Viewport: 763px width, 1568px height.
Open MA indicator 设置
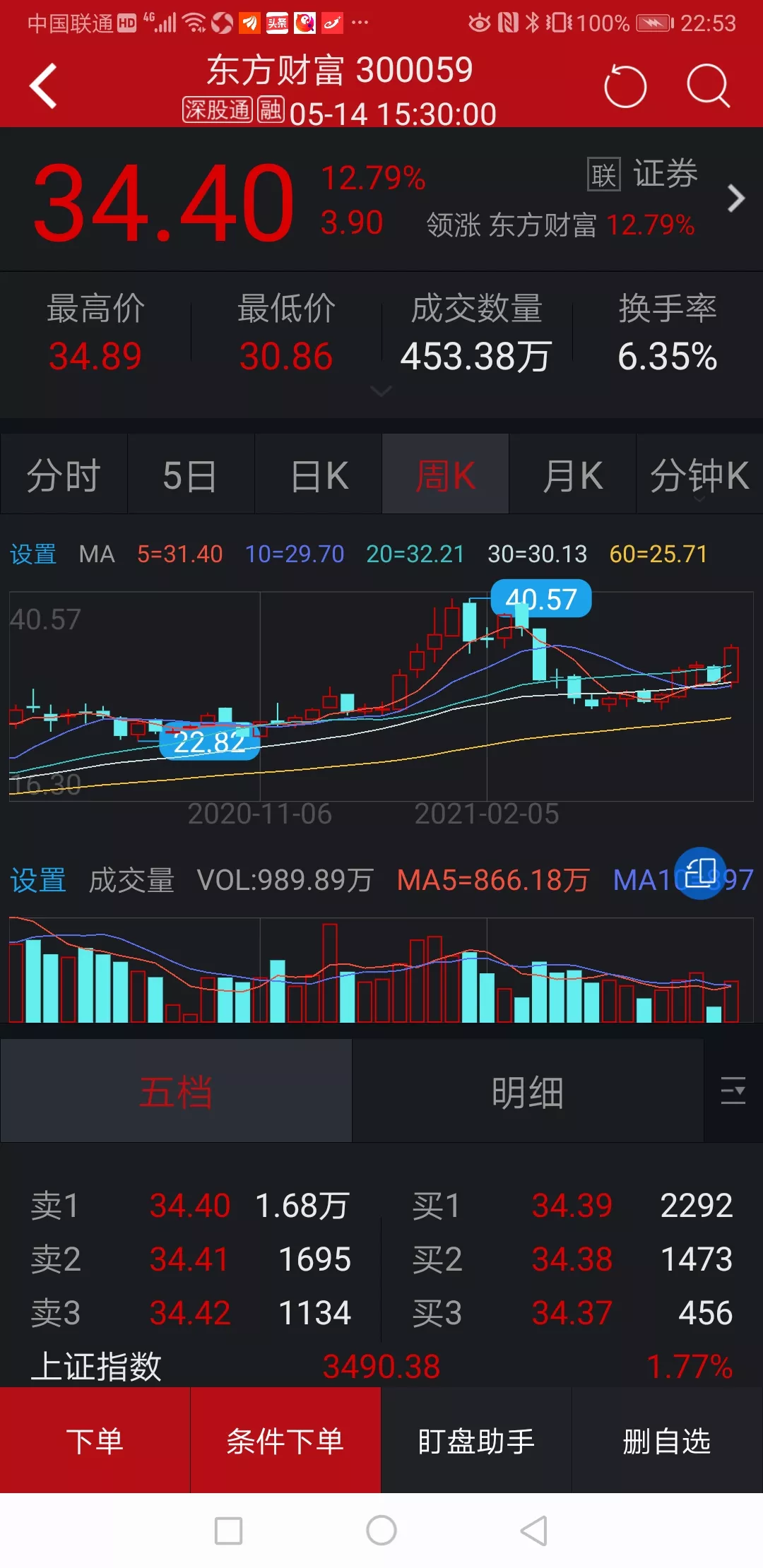tap(33, 554)
